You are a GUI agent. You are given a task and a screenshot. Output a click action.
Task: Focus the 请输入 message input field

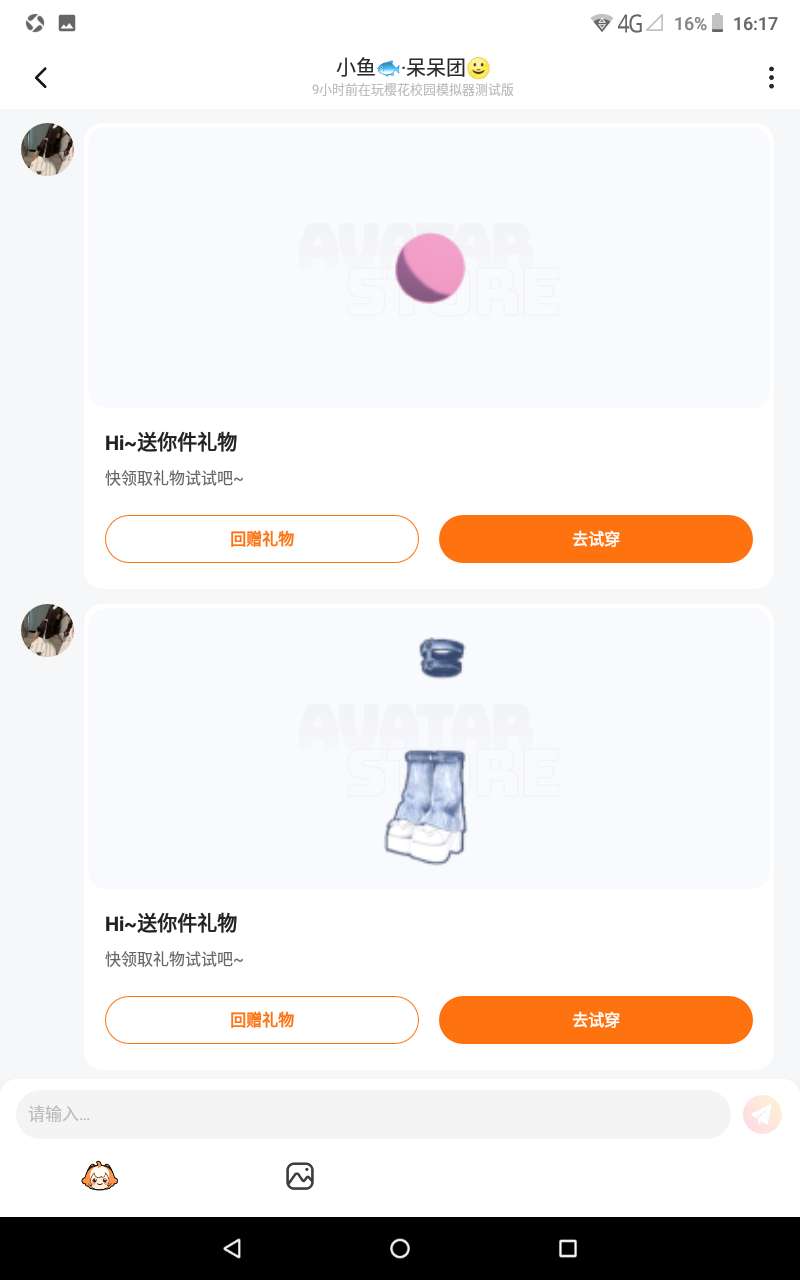(x=372, y=1114)
